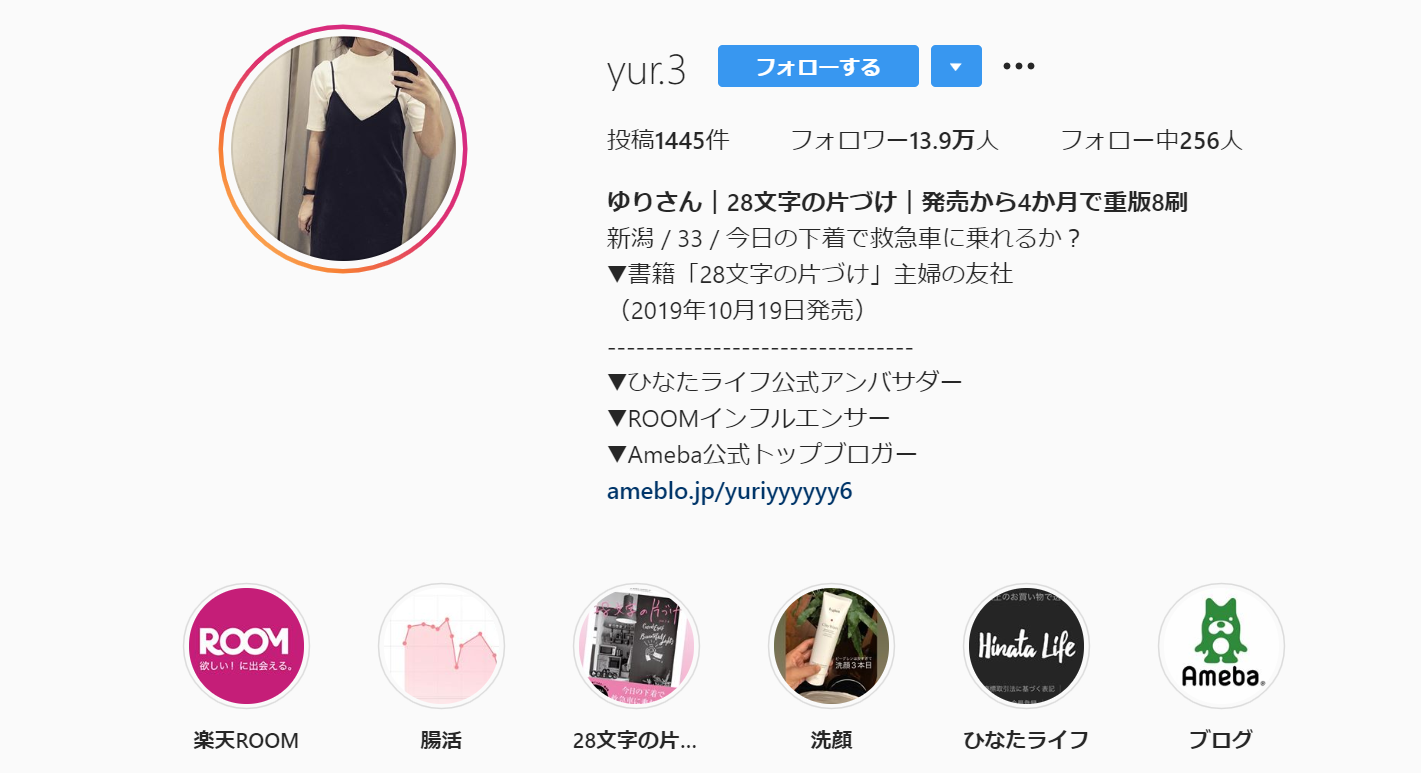
Task: Open the ブログ Ameba highlight
Action: (x=1221, y=647)
